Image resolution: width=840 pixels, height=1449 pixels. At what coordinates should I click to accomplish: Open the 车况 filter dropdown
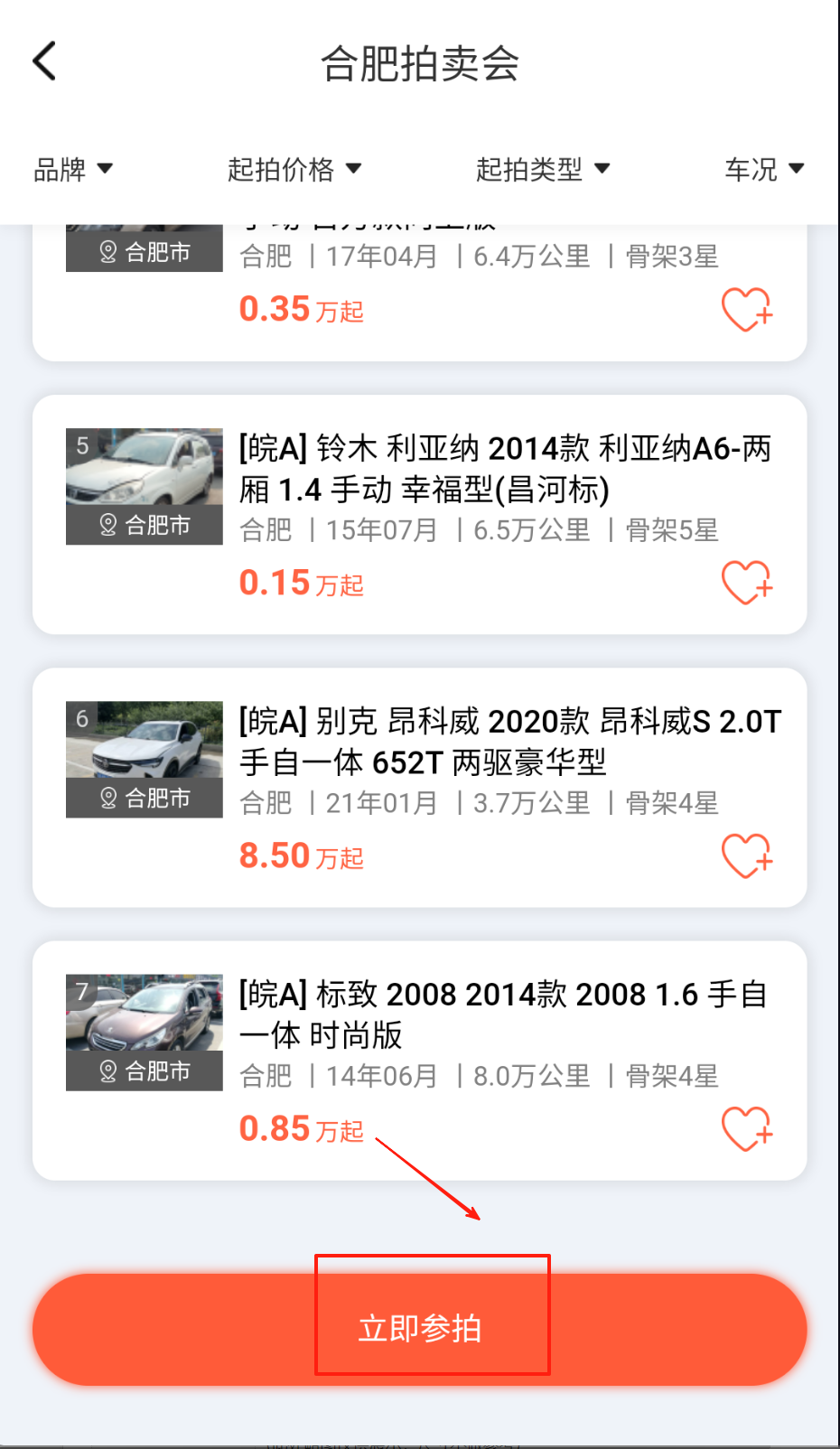tap(763, 169)
